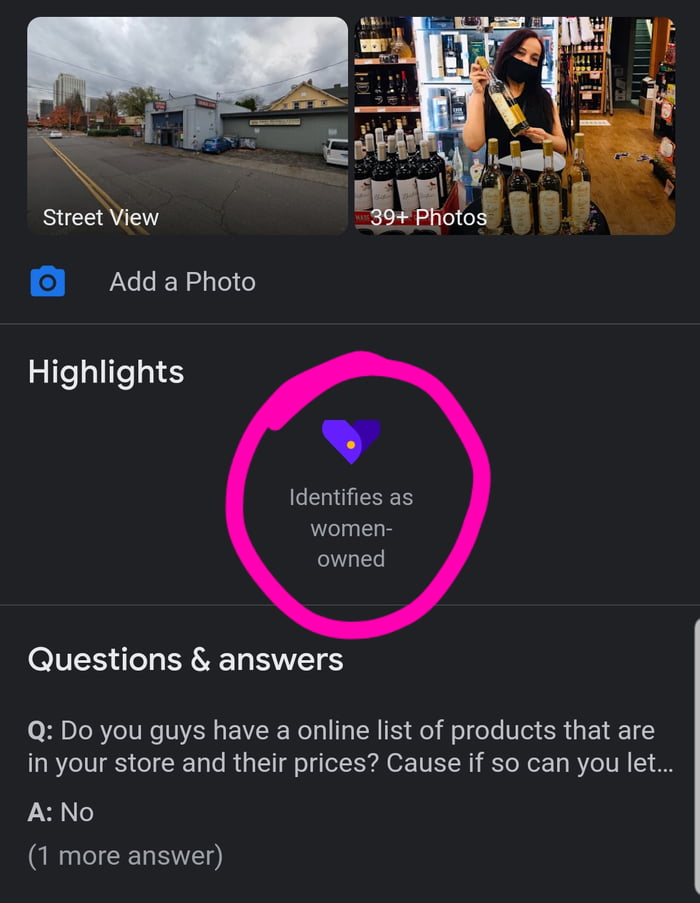Open the Street View preview
Screen dimensions: 700x903
[187, 126]
